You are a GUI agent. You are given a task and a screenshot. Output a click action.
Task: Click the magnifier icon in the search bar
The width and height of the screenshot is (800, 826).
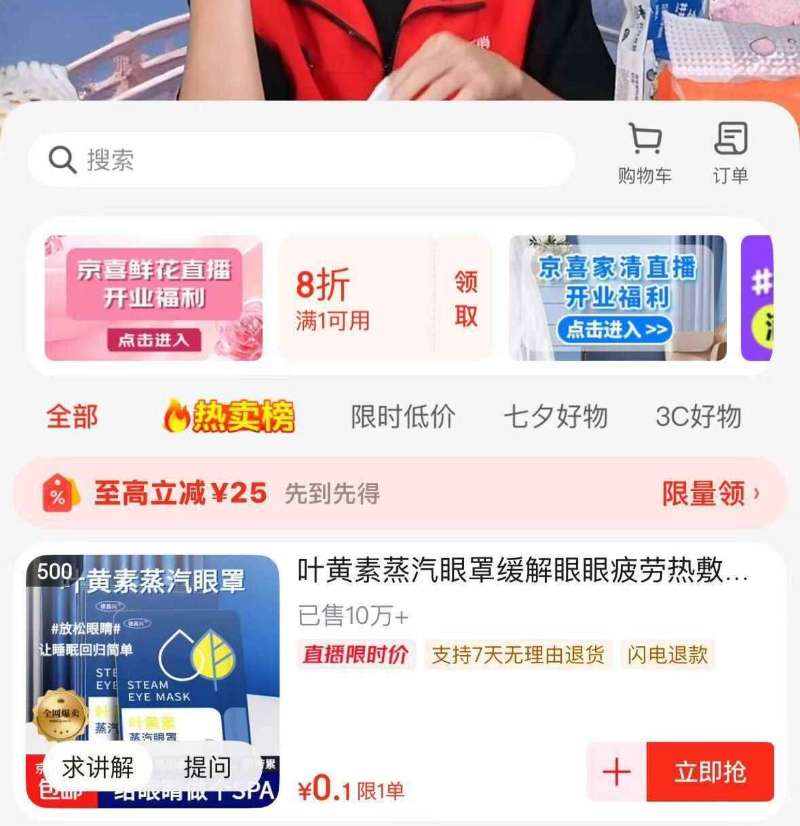[62, 157]
